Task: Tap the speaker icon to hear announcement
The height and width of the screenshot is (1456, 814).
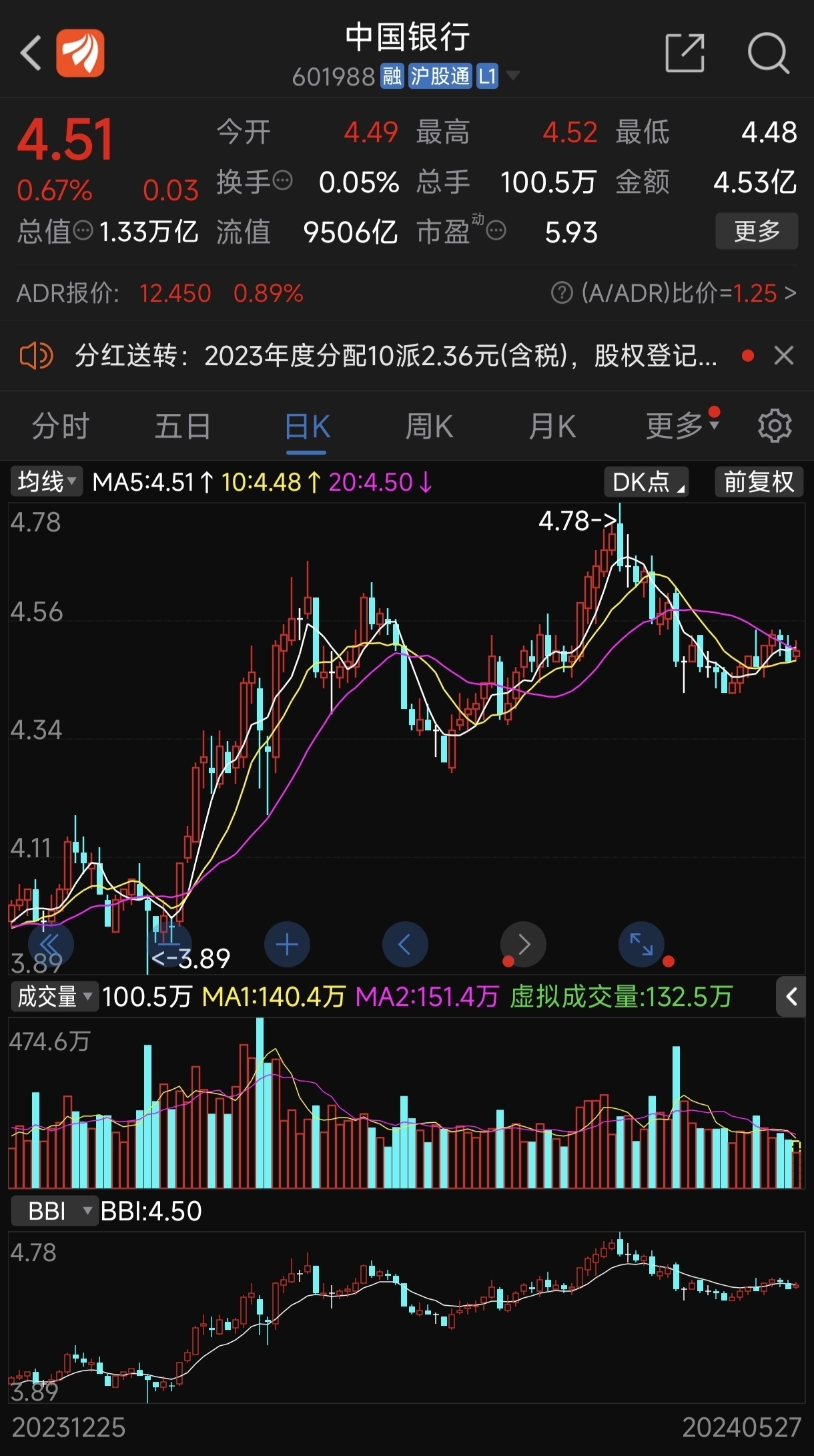Action: click(37, 356)
